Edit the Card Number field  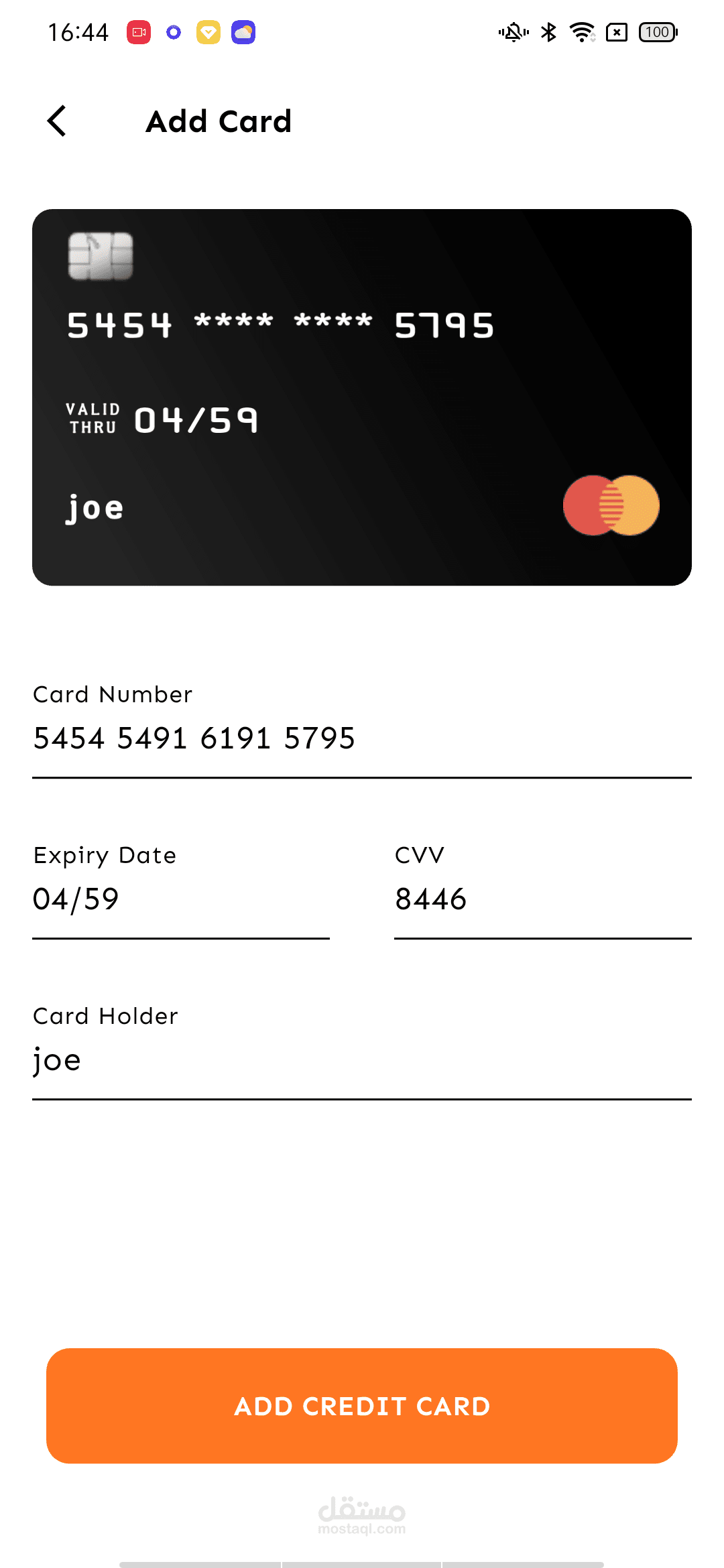coord(361,738)
